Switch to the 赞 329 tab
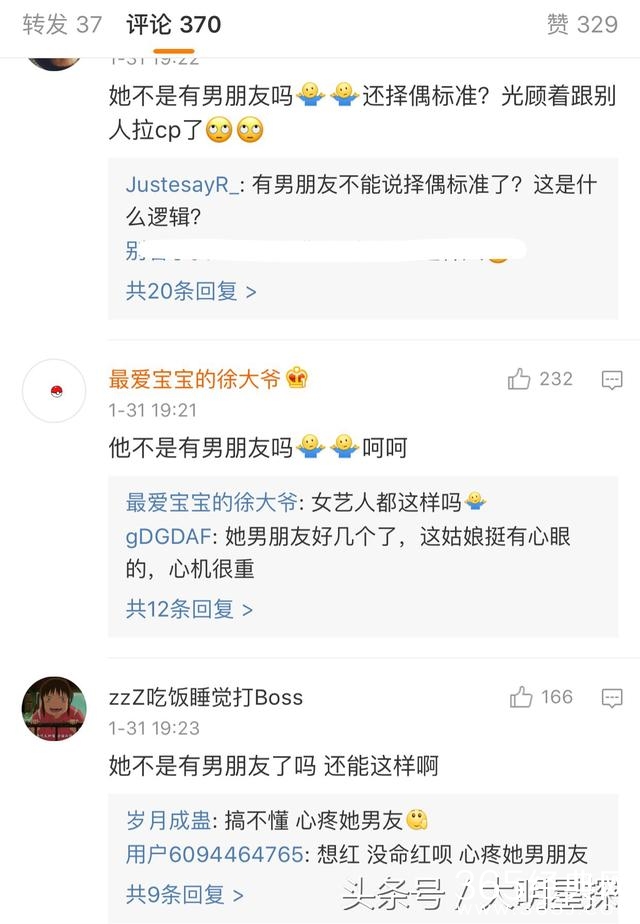The height and width of the screenshot is (924, 640). click(x=582, y=25)
